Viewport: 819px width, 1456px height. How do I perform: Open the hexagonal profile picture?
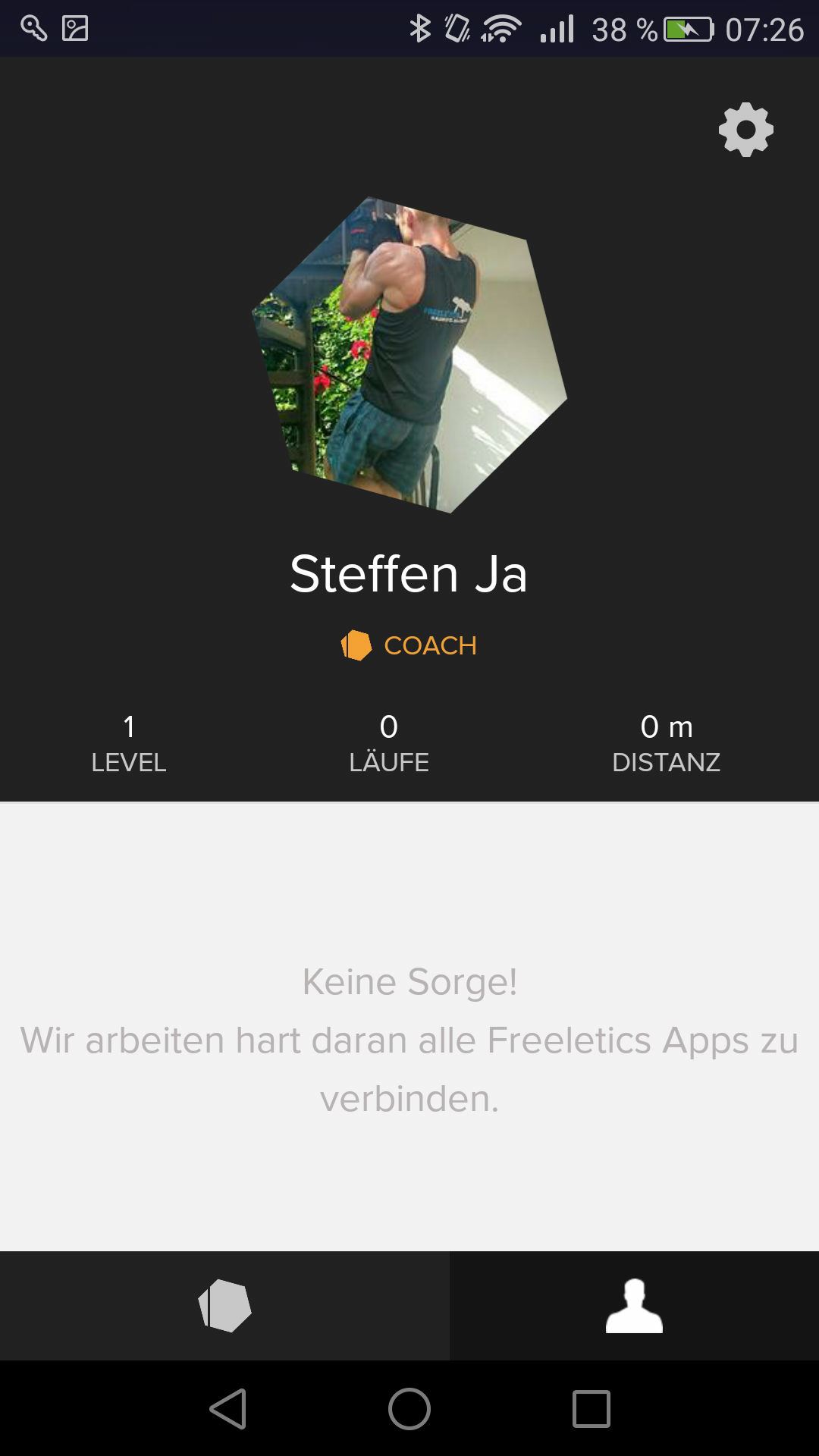409,349
